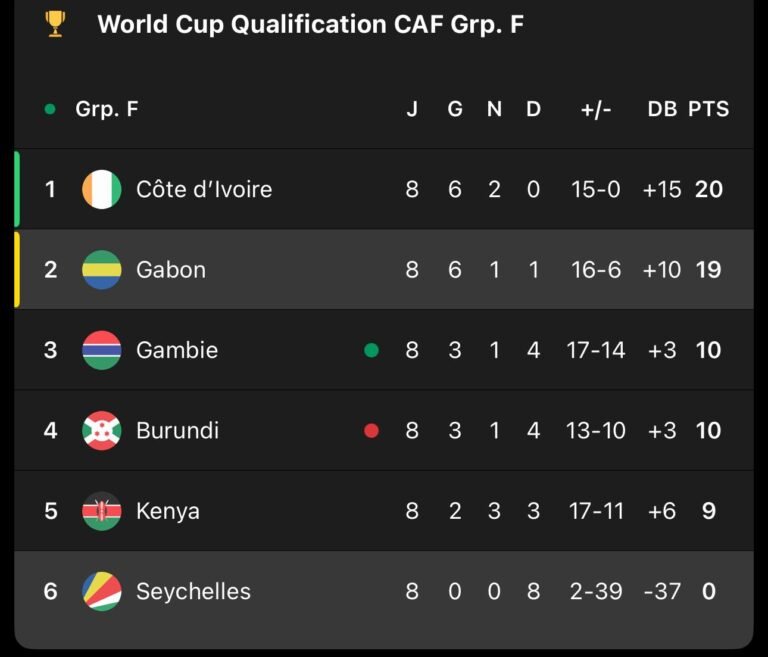Open the Côte d'Ivoire team row
This screenshot has width=768, height=657.
tap(204, 189)
